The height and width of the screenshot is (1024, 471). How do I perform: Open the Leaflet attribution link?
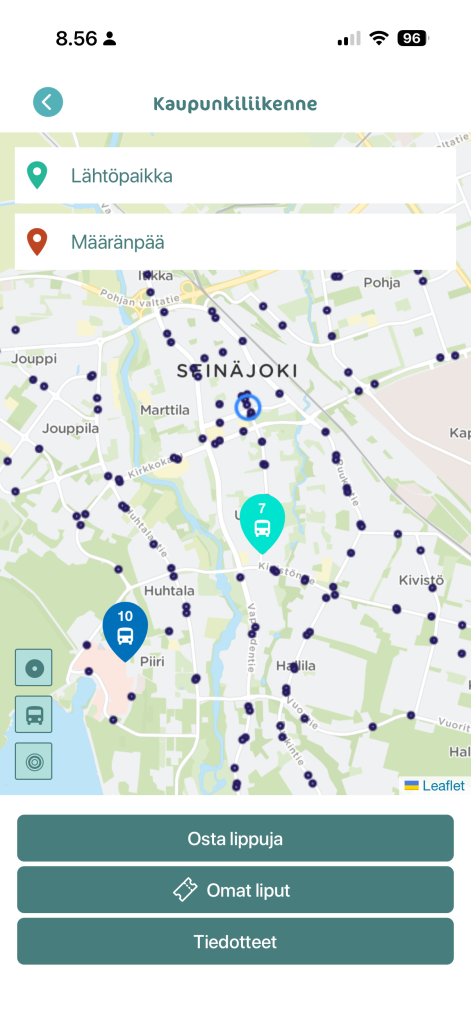(444, 785)
